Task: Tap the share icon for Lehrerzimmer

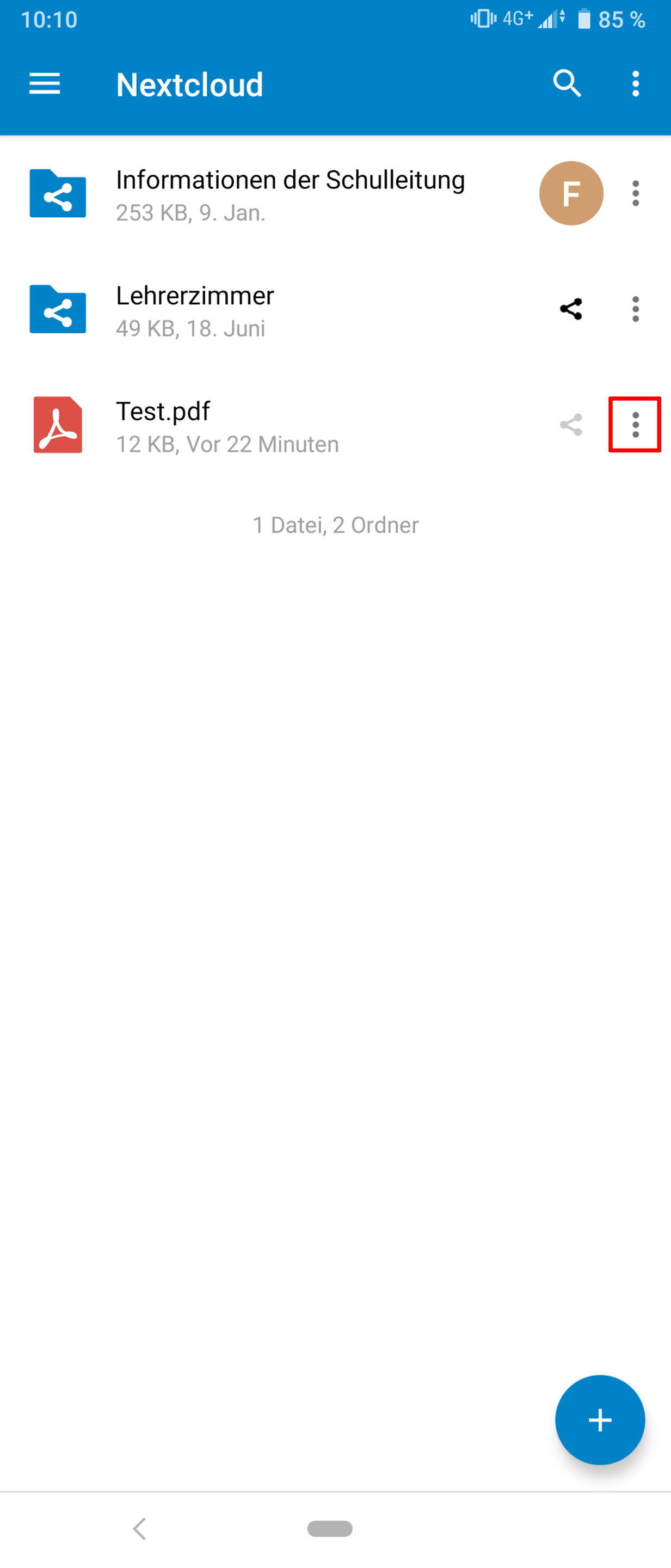Action: click(571, 309)
